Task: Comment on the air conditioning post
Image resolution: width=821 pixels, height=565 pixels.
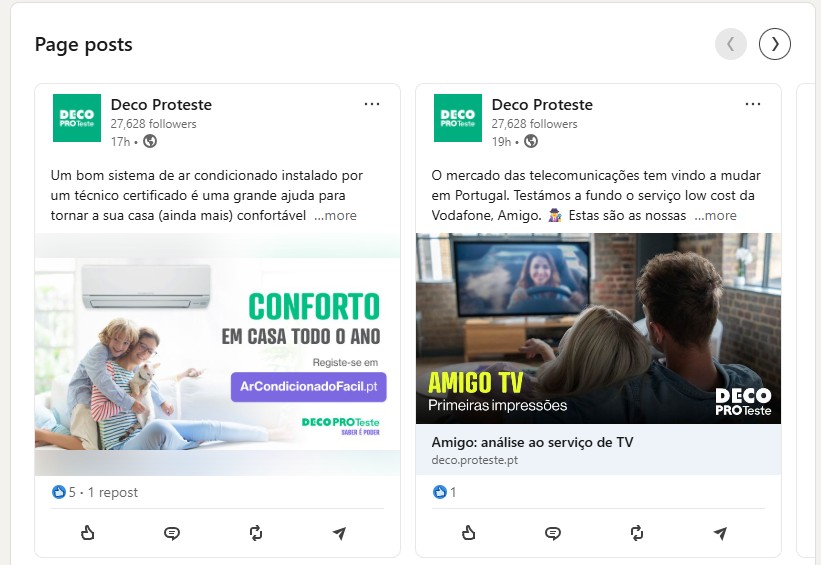Action: click(x=172, y=533)
